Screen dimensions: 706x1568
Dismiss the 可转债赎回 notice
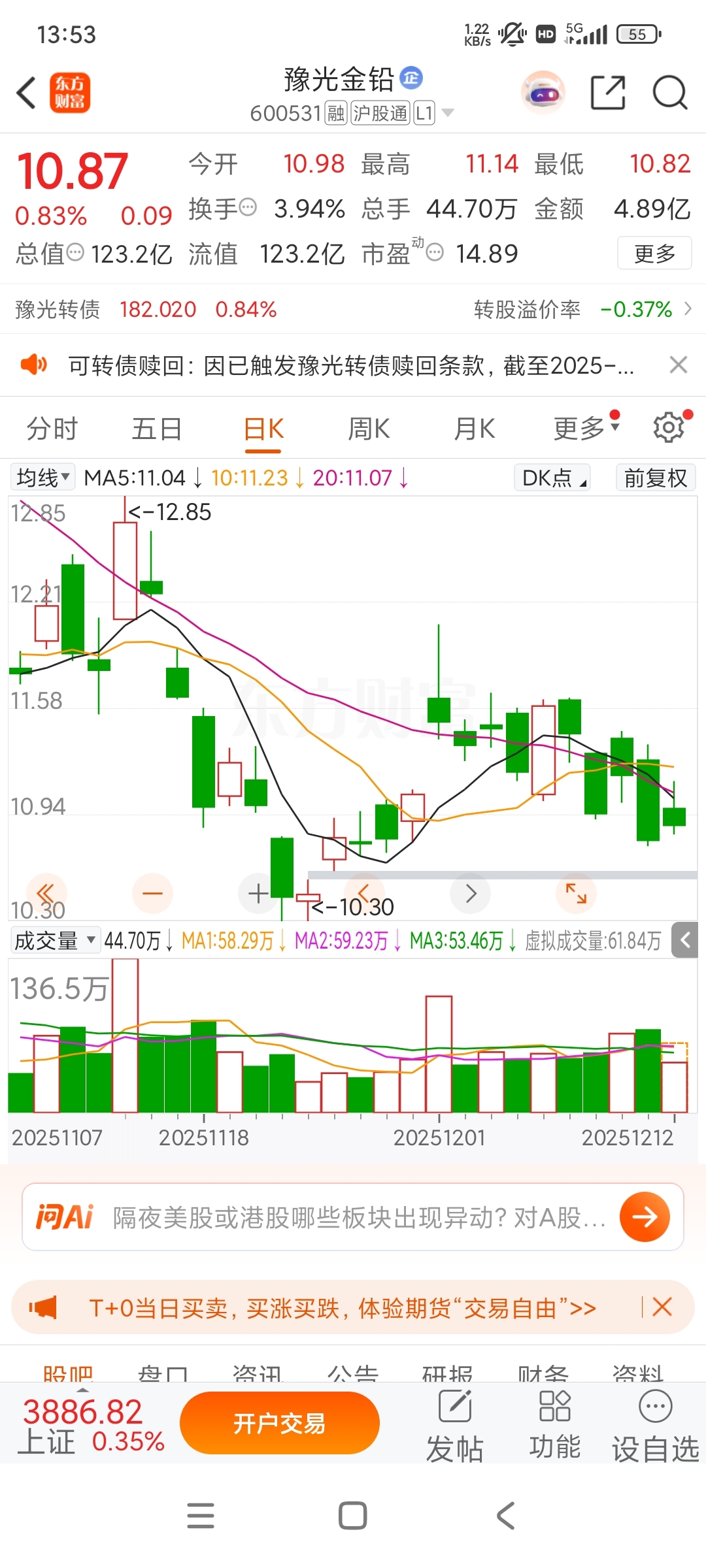tap(679, 365)
